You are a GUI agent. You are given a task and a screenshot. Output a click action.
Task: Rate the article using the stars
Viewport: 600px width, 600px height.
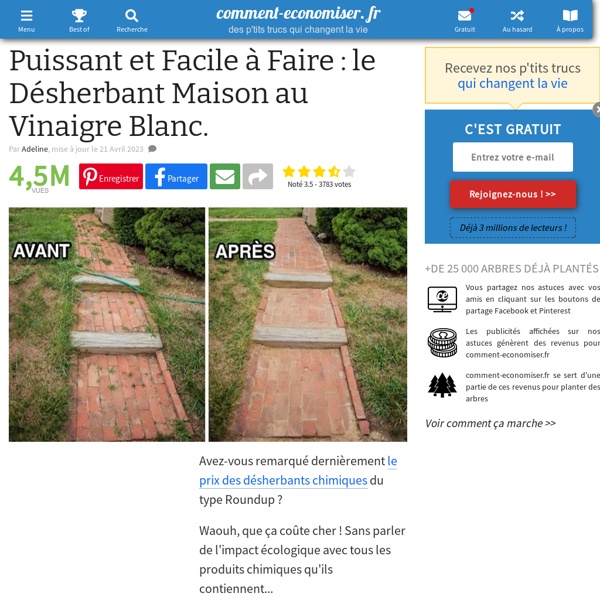coord(318,171)
